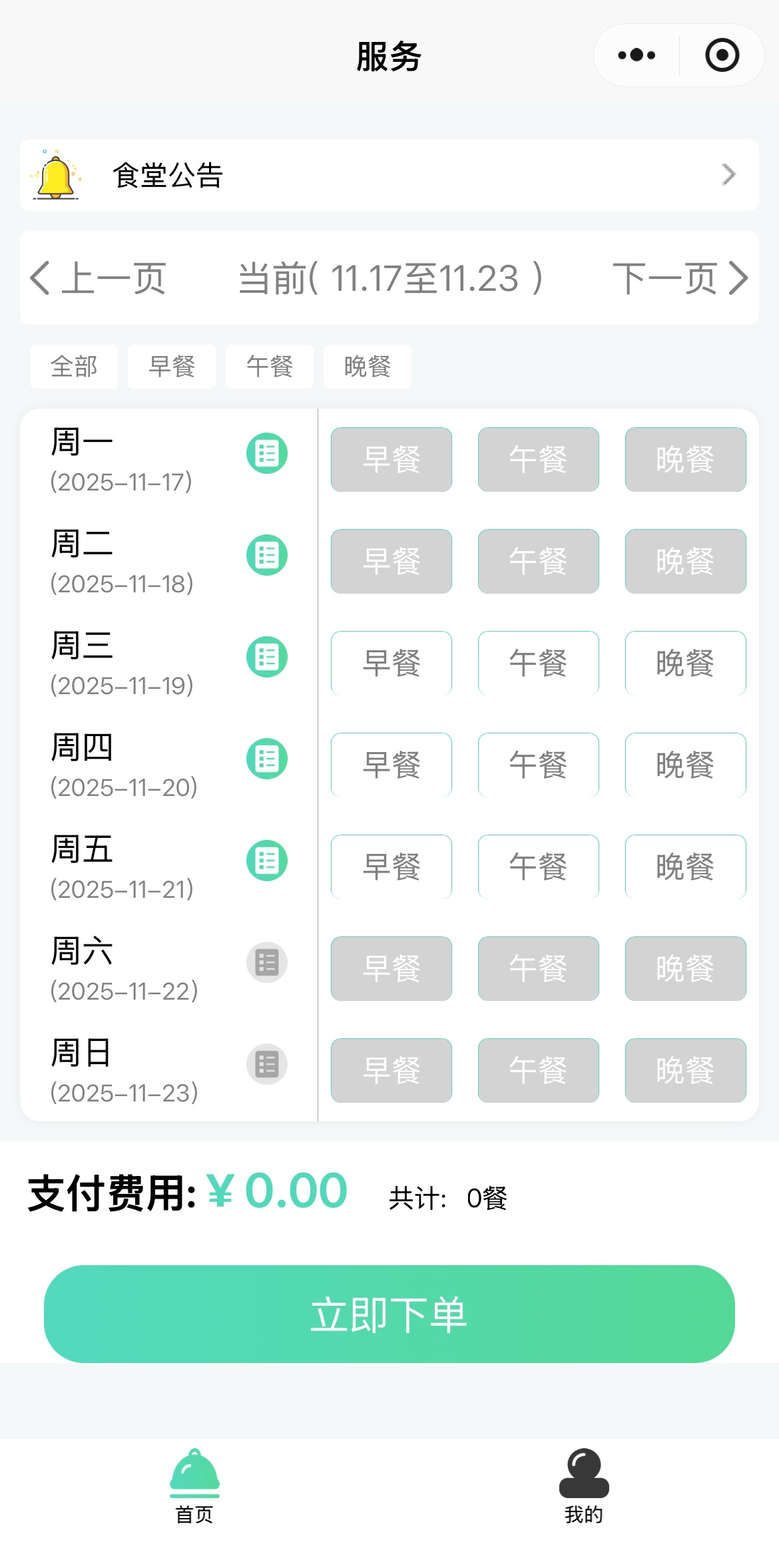Filter by 晚餐 using the top chip
The width and height of the screenshot is (779, 1568).
tap(368, 366)
